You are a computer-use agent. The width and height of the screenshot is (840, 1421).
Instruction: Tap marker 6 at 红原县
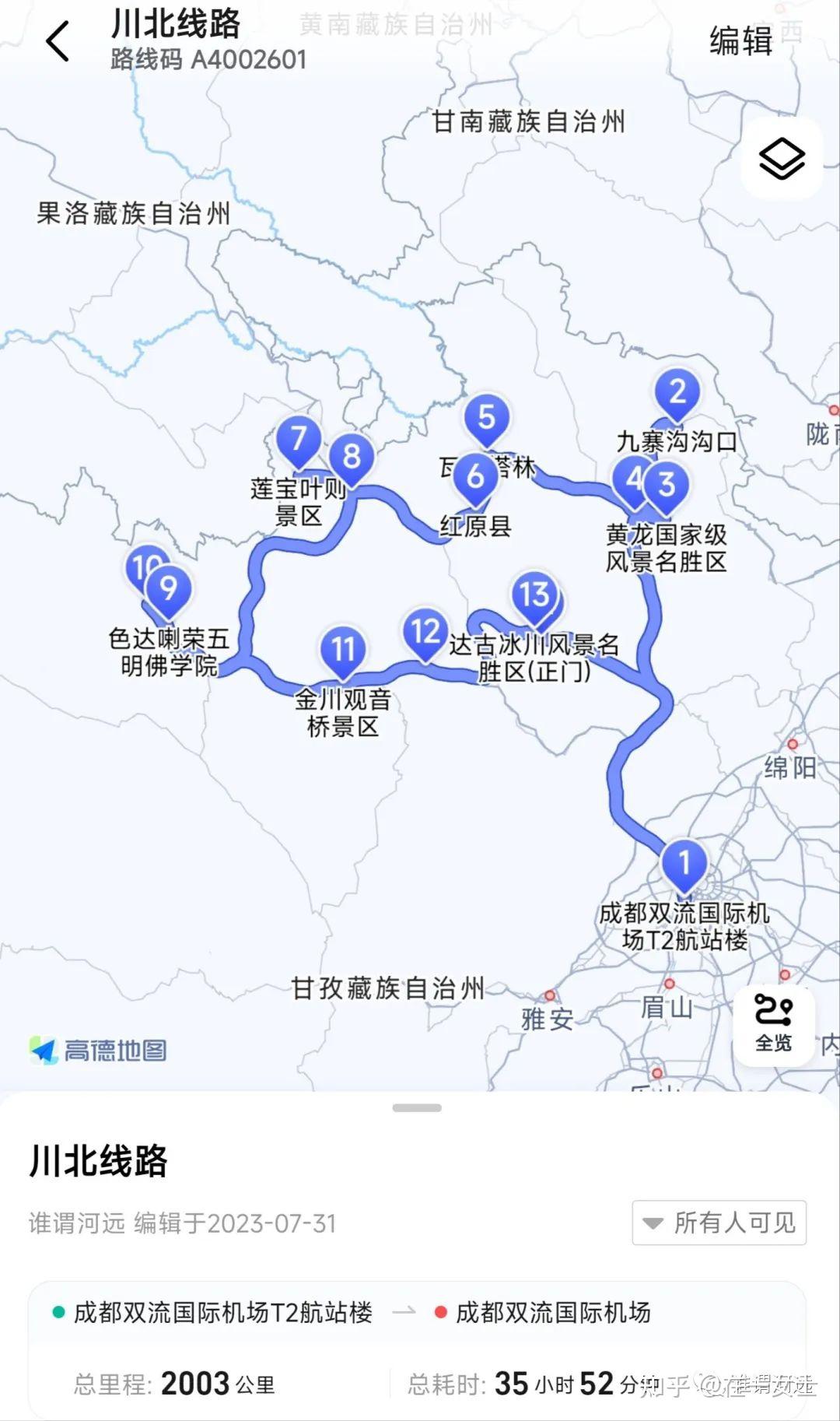click(475, 477)
